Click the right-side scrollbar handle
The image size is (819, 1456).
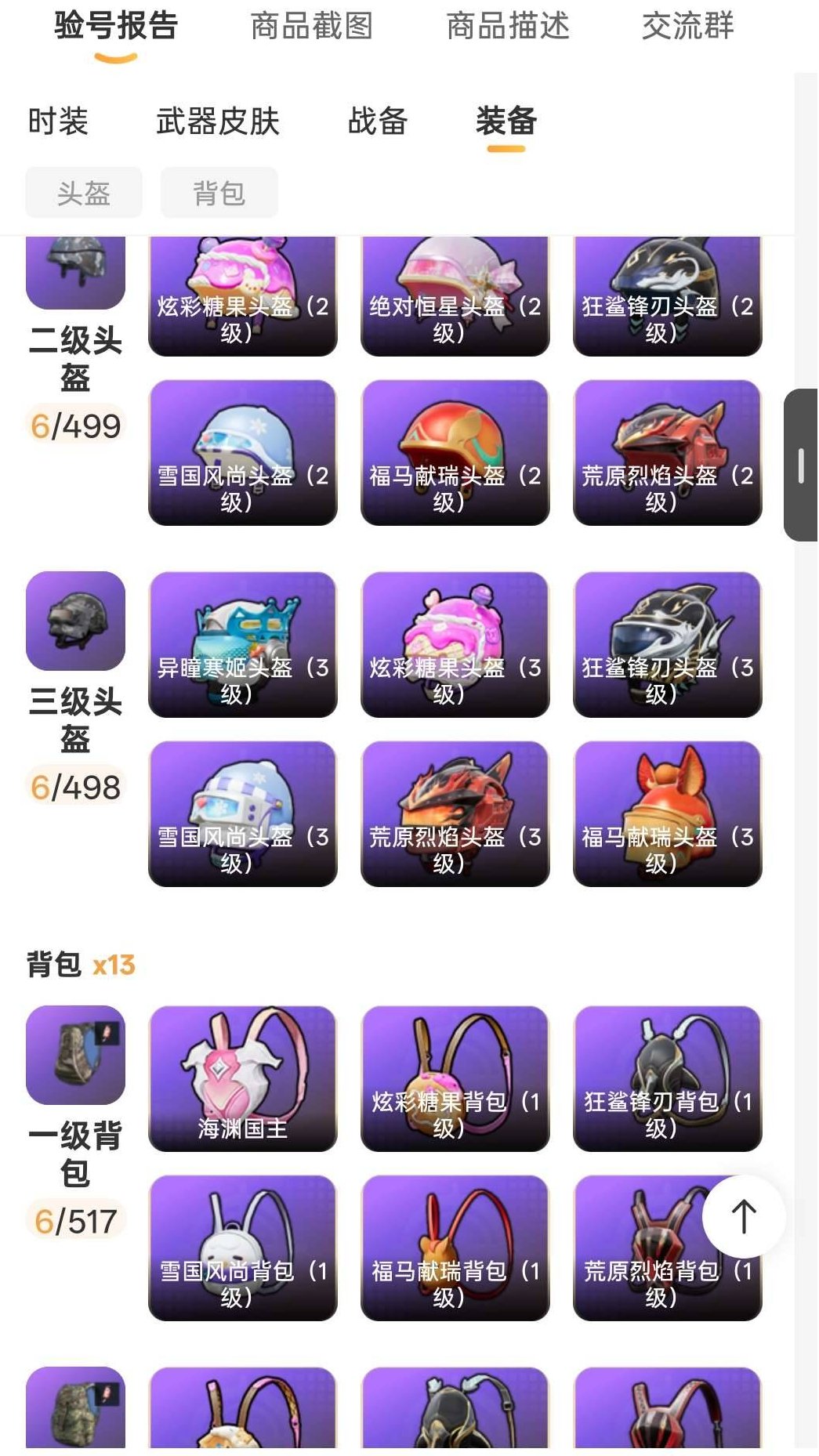click(x=801, y=462)
